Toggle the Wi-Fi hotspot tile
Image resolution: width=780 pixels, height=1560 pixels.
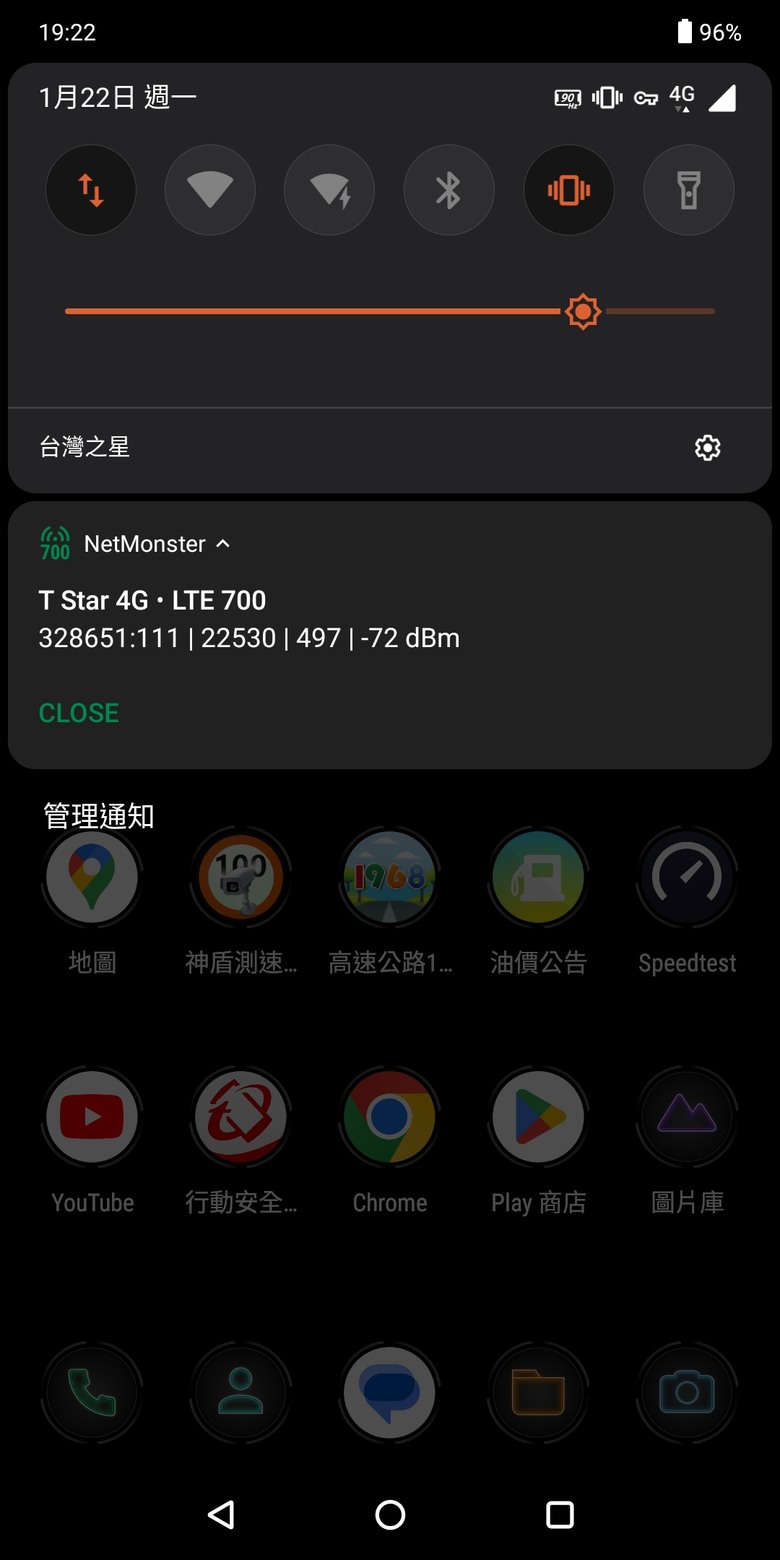(x=329, y=190)
